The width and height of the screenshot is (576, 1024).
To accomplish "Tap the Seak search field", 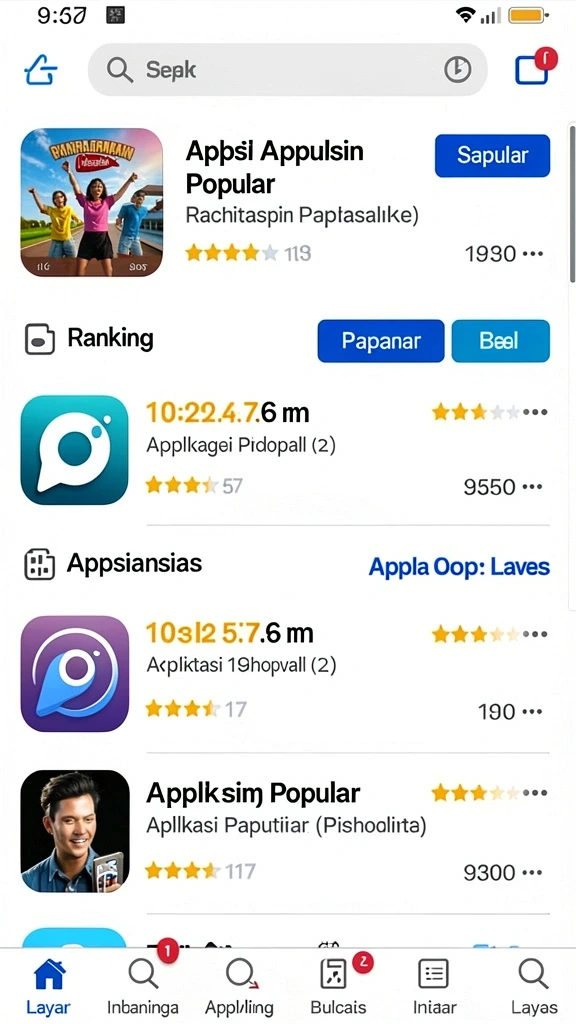I will tap(287, 70).
